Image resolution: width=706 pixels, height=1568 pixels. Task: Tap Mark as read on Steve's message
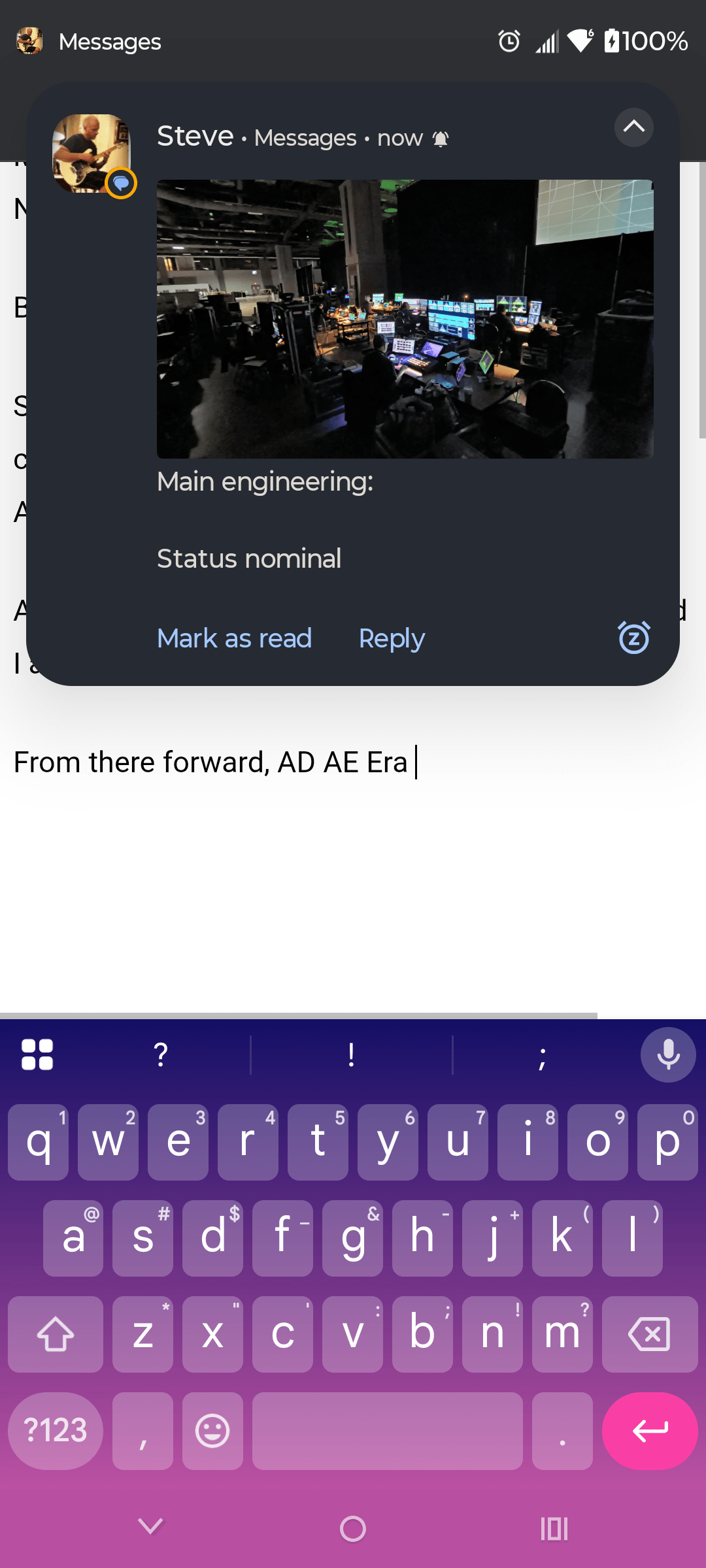click(x=234, y=638)
